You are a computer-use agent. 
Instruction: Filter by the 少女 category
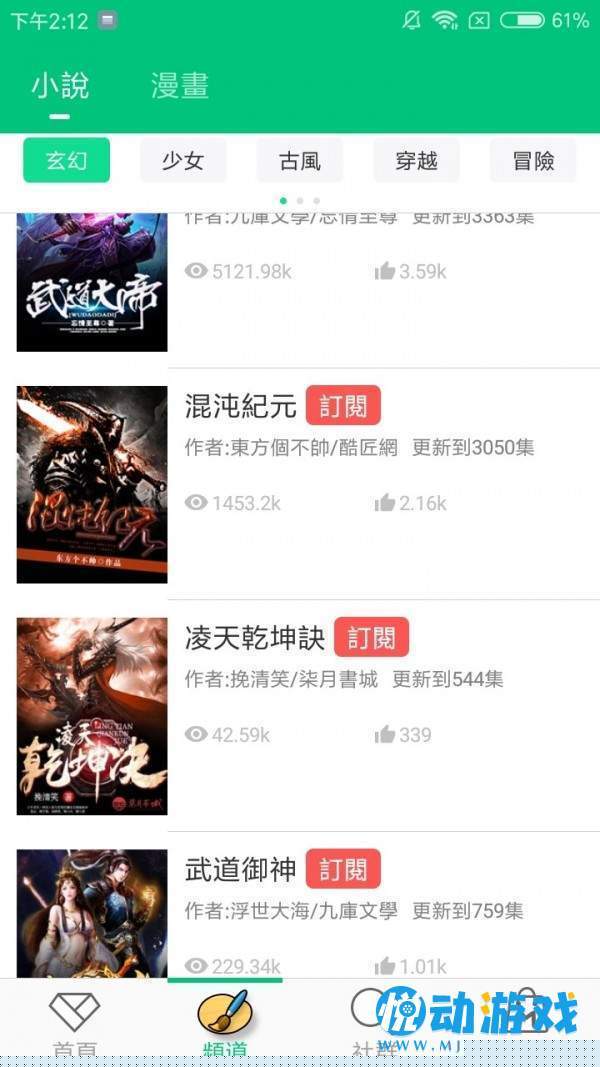[183, 161]
